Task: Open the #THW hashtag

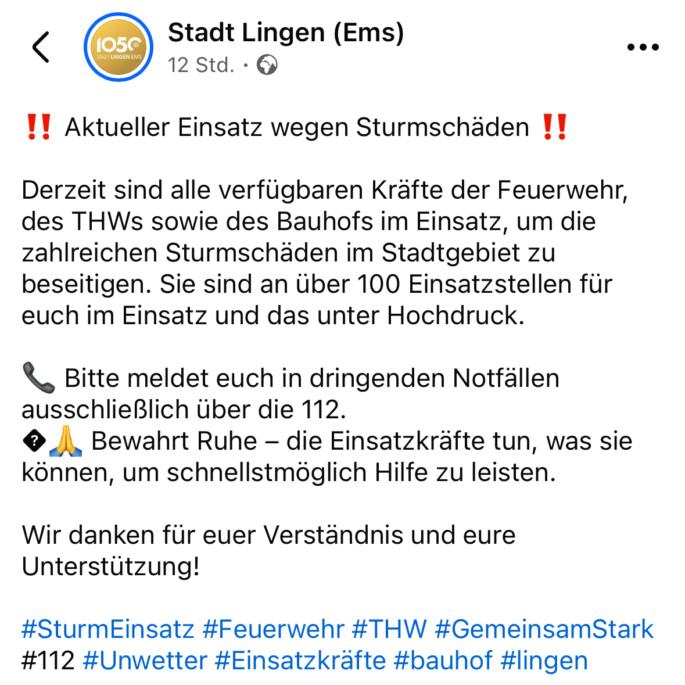Action: pos(389,629)
